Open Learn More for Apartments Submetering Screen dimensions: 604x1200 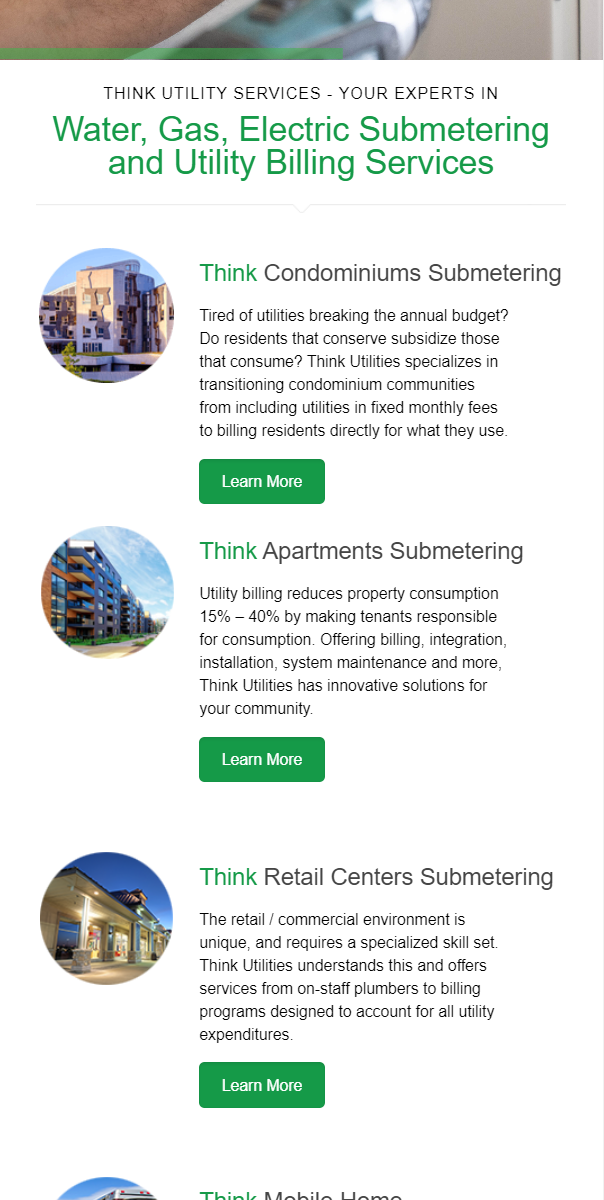(x=262, y=759)
